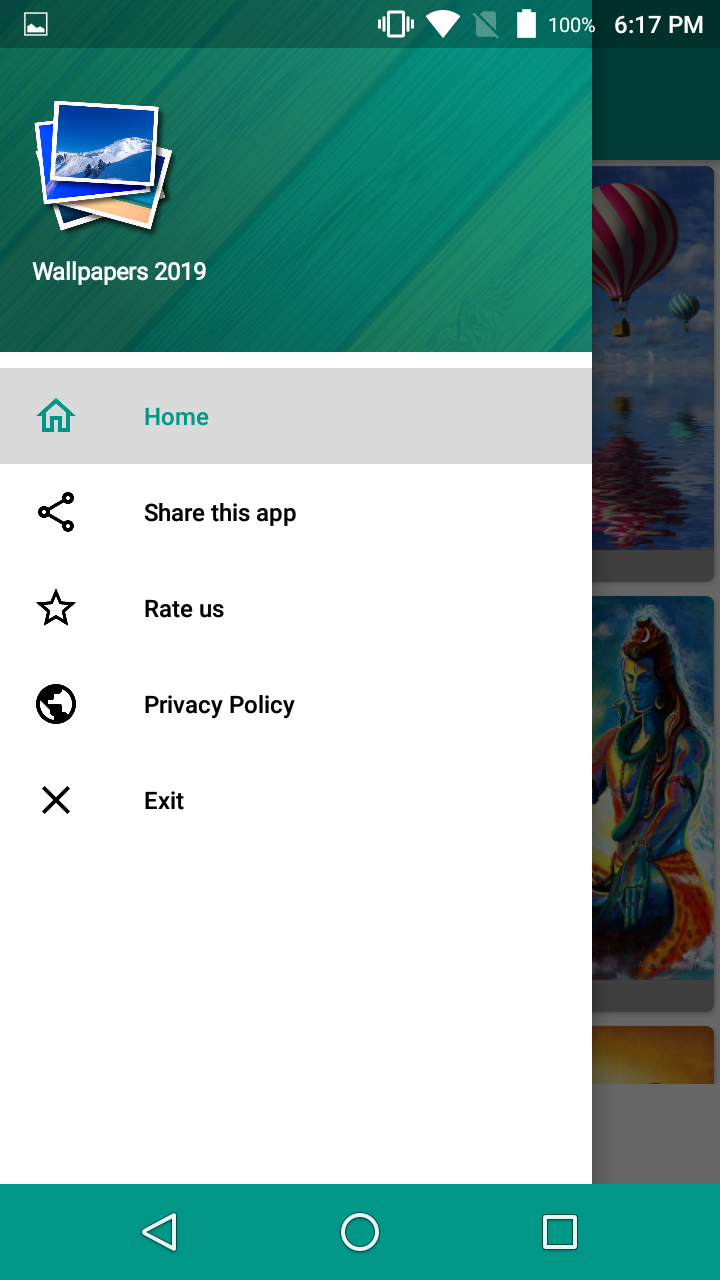Tap the Wi-Fi icon in the status bar

pyautogui.click(x=444, y=22)
